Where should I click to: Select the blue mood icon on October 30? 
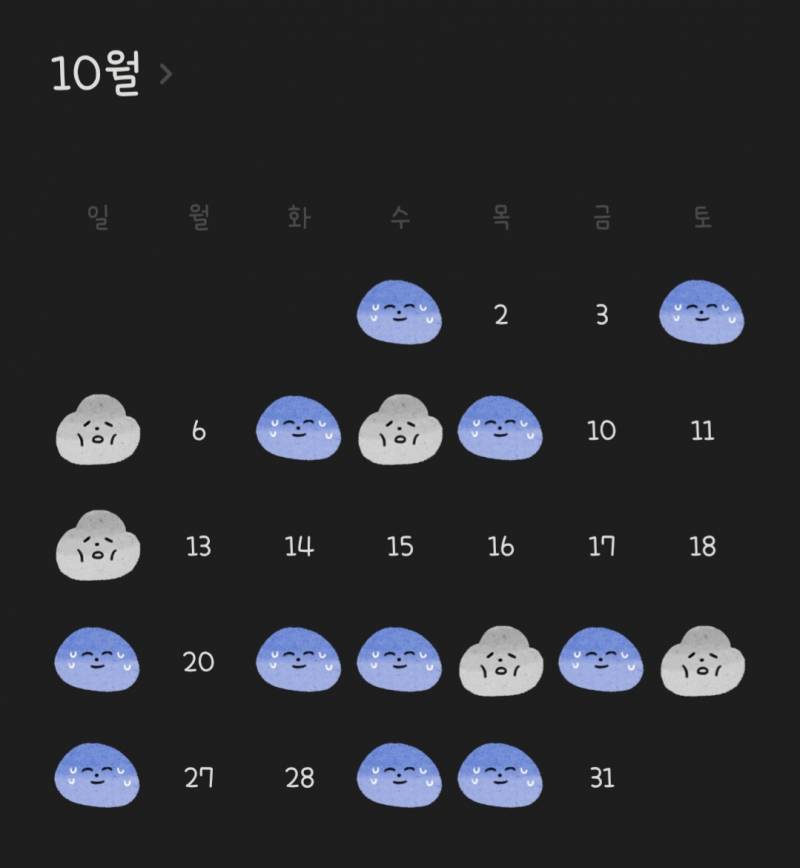[x=500, y=775]
